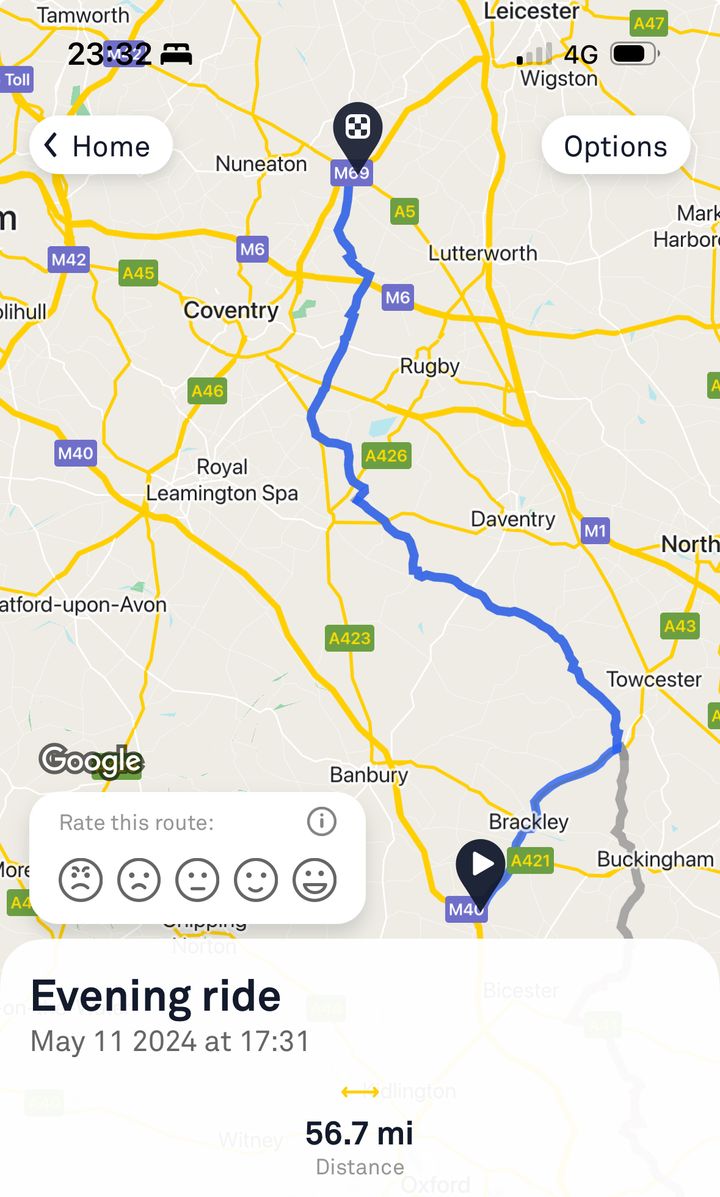
Task: Choose the big grin face rating
Action: click(x=314, y=880)
